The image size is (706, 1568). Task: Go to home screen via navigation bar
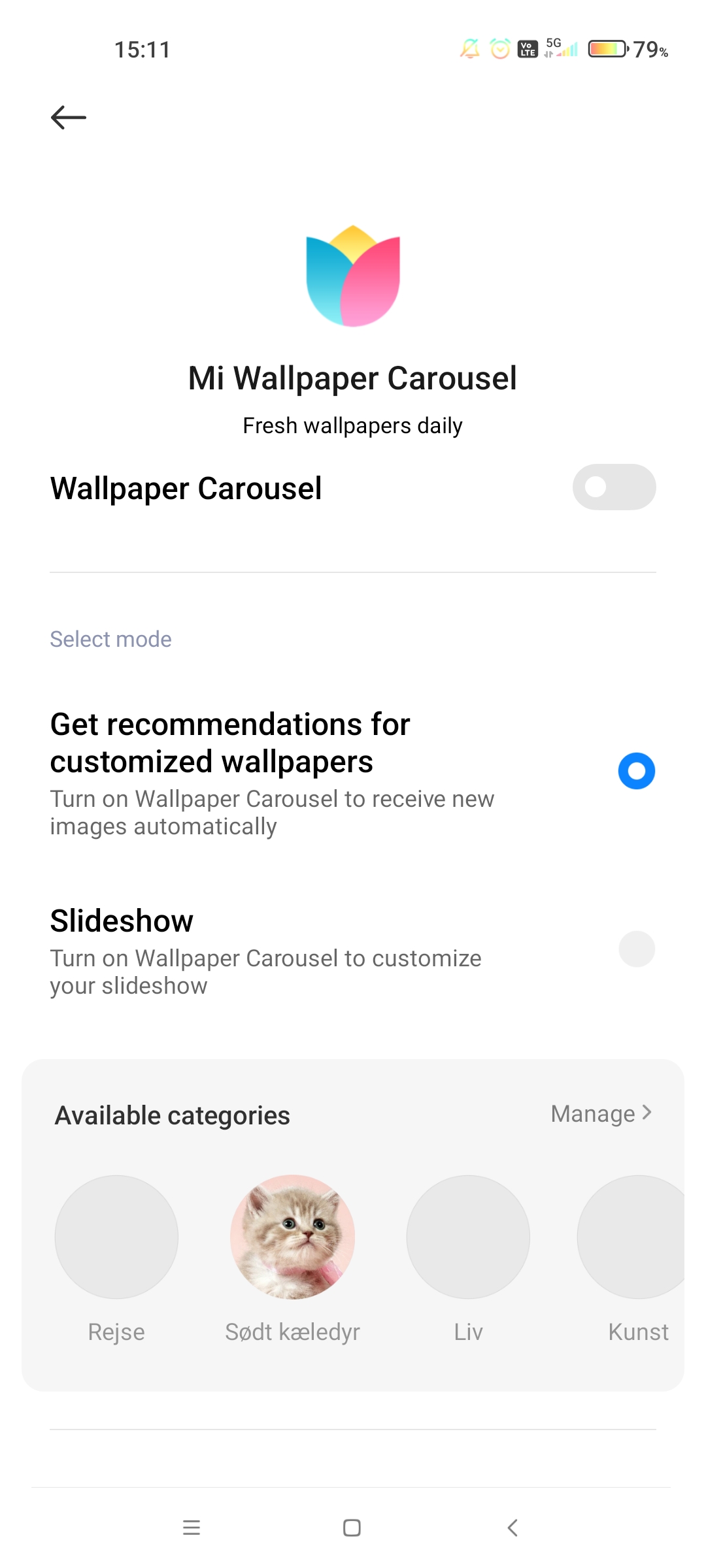(352, 1527)
